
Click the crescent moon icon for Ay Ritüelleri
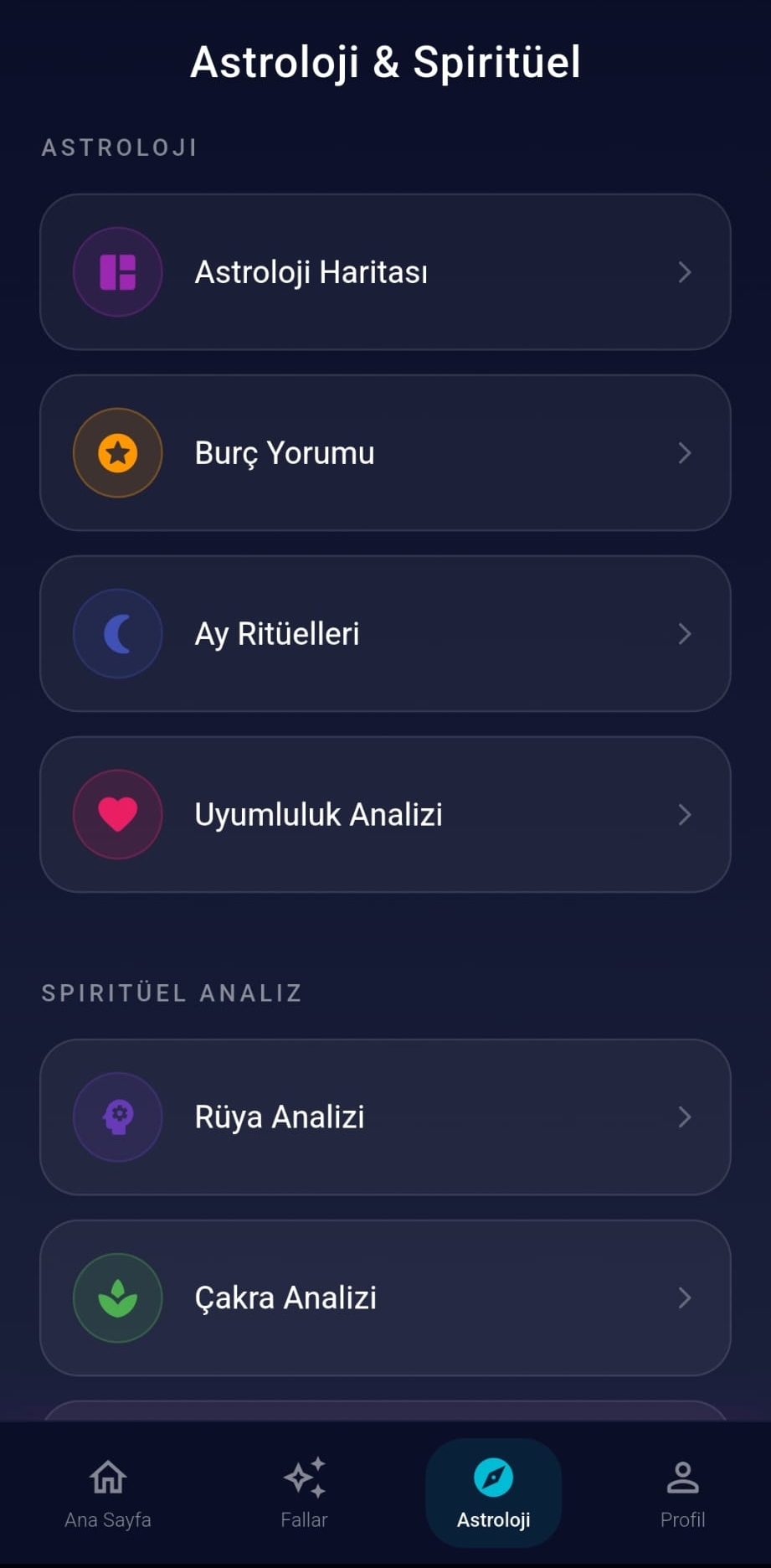coord(117,633)
